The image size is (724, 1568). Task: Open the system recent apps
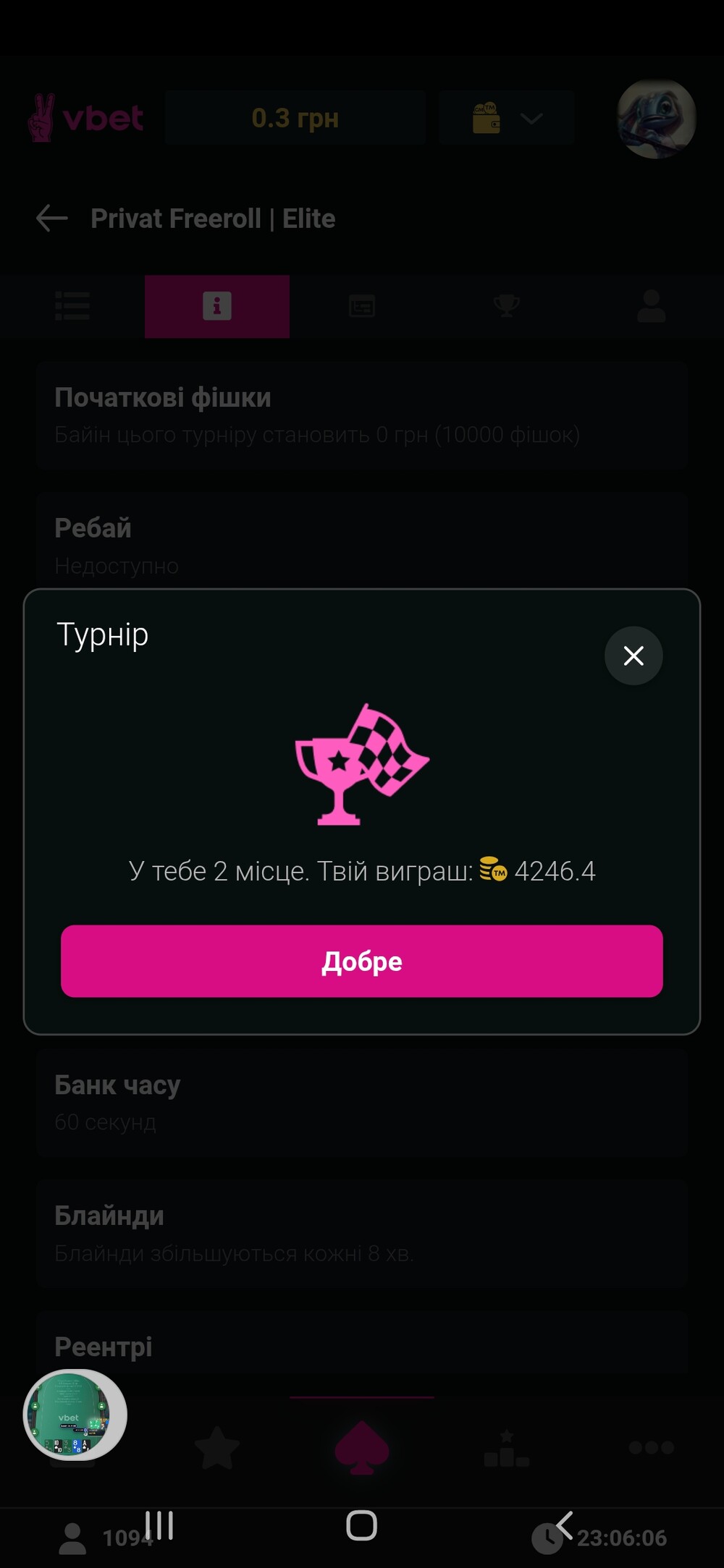(x=159, y=1525)
